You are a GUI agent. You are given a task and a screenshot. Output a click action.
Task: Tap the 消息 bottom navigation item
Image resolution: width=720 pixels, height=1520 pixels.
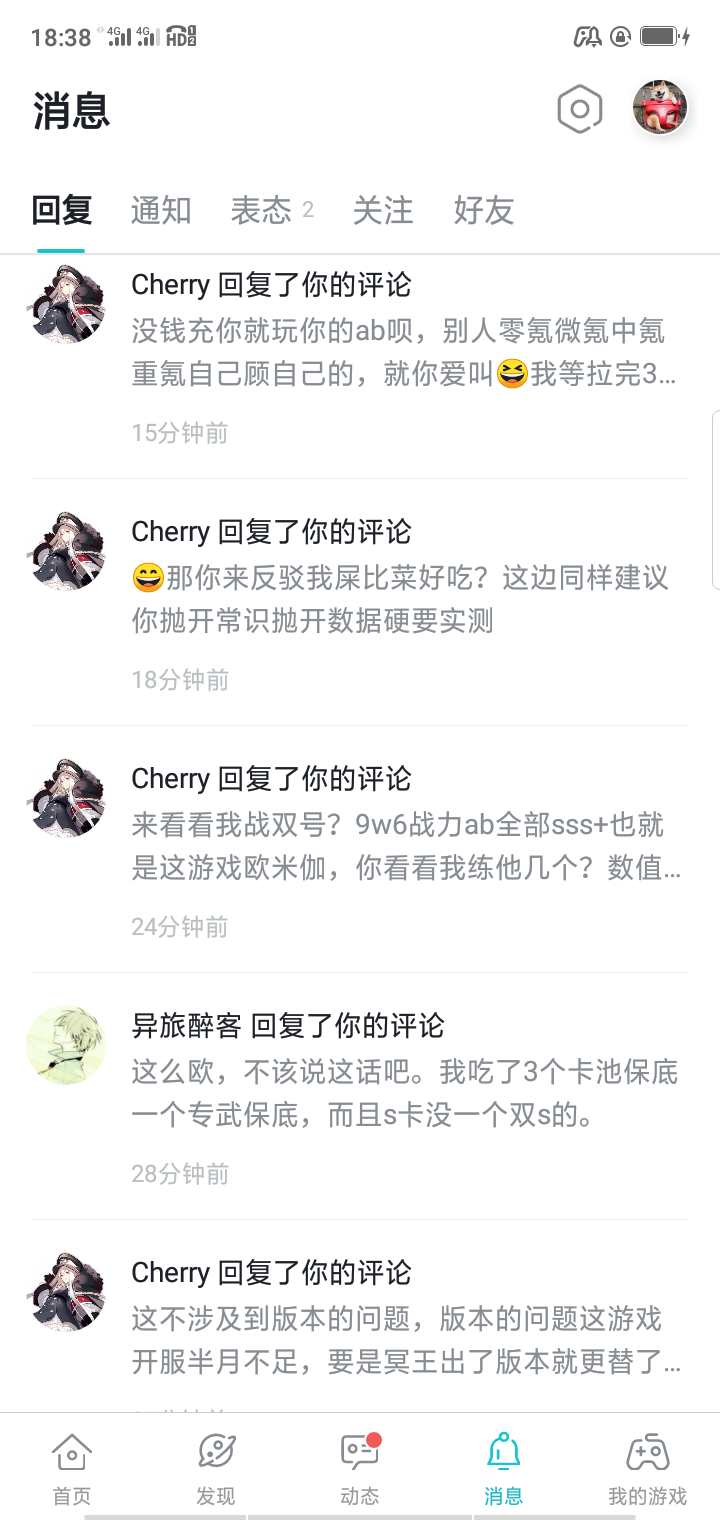coord(504,1468)
